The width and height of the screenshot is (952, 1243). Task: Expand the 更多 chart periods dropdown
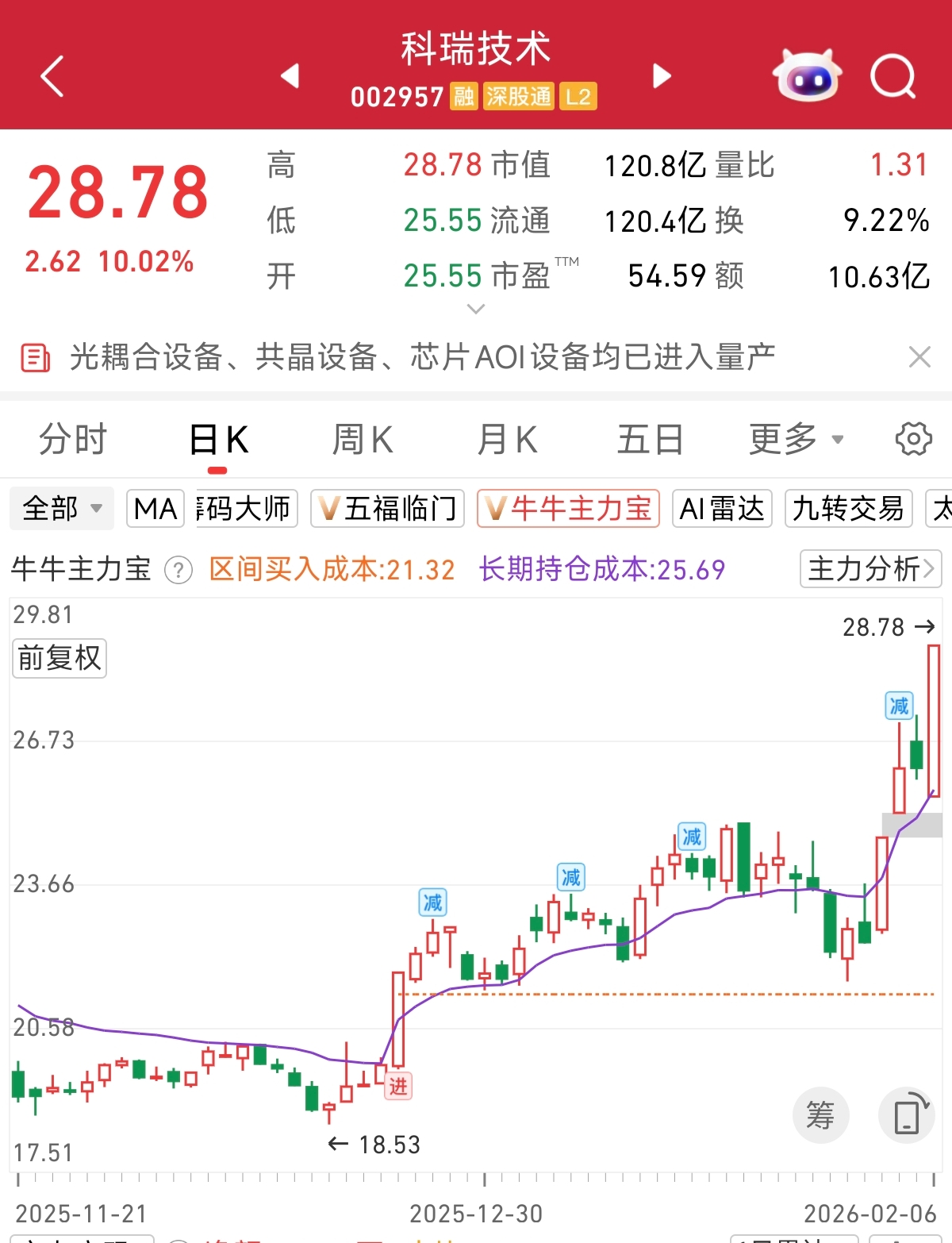coord(795,440)
